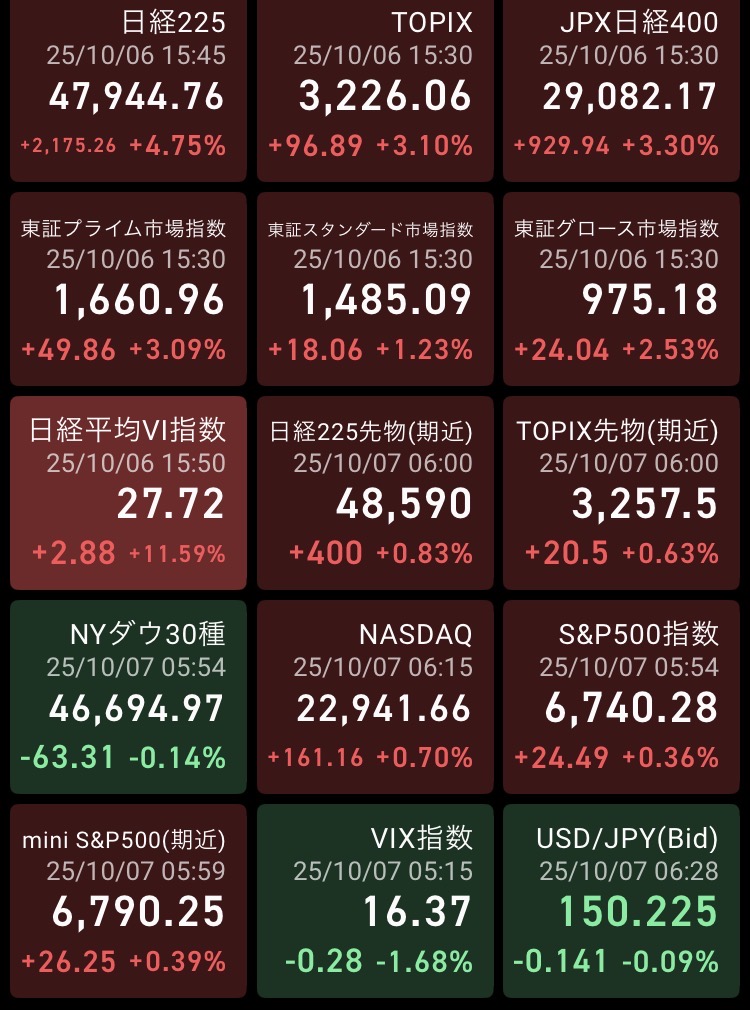
Task: Open the TOPIX先物(期近) tile
Action: (621, 492)
